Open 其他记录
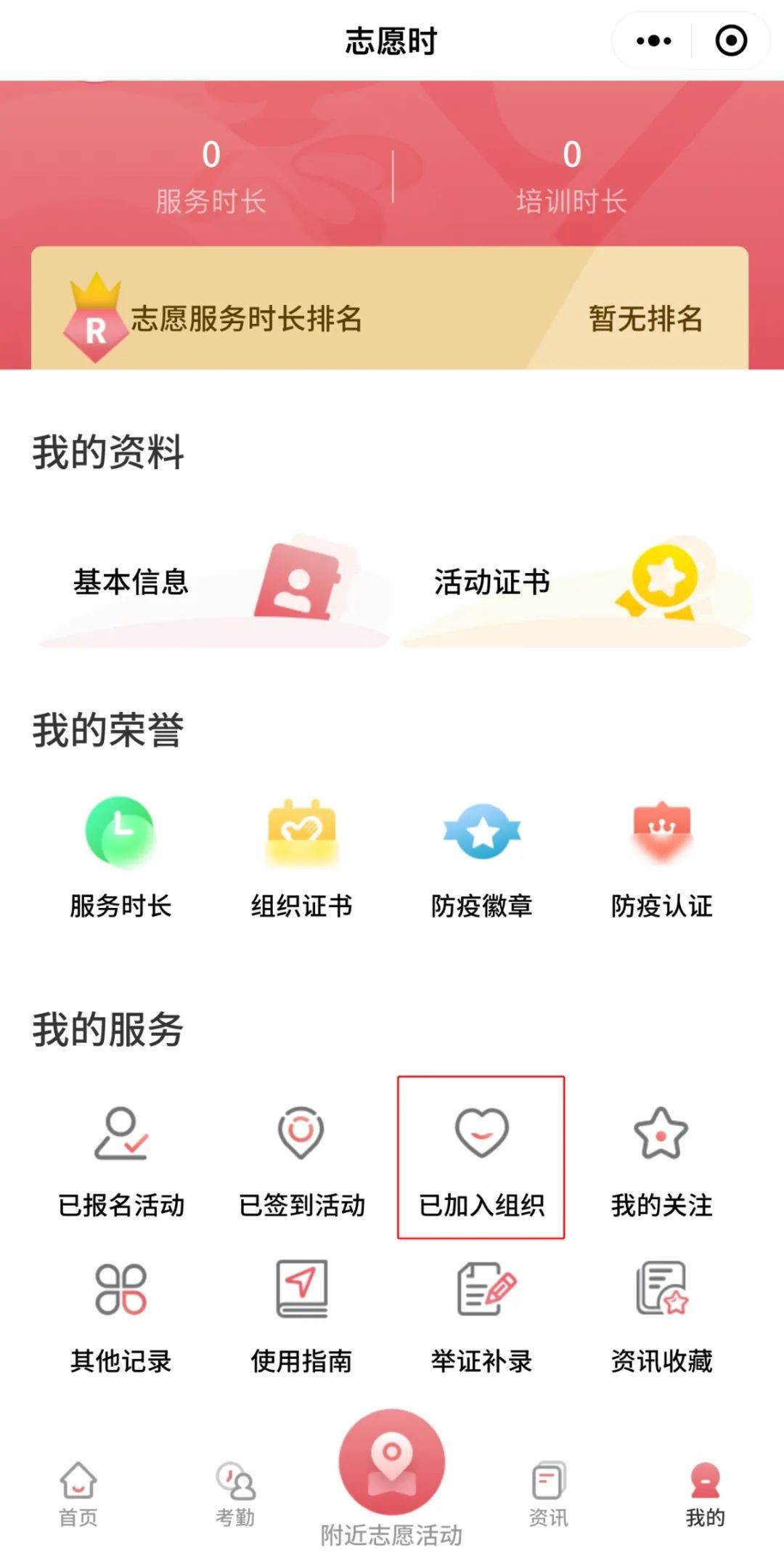 (x=121, y=1316)
